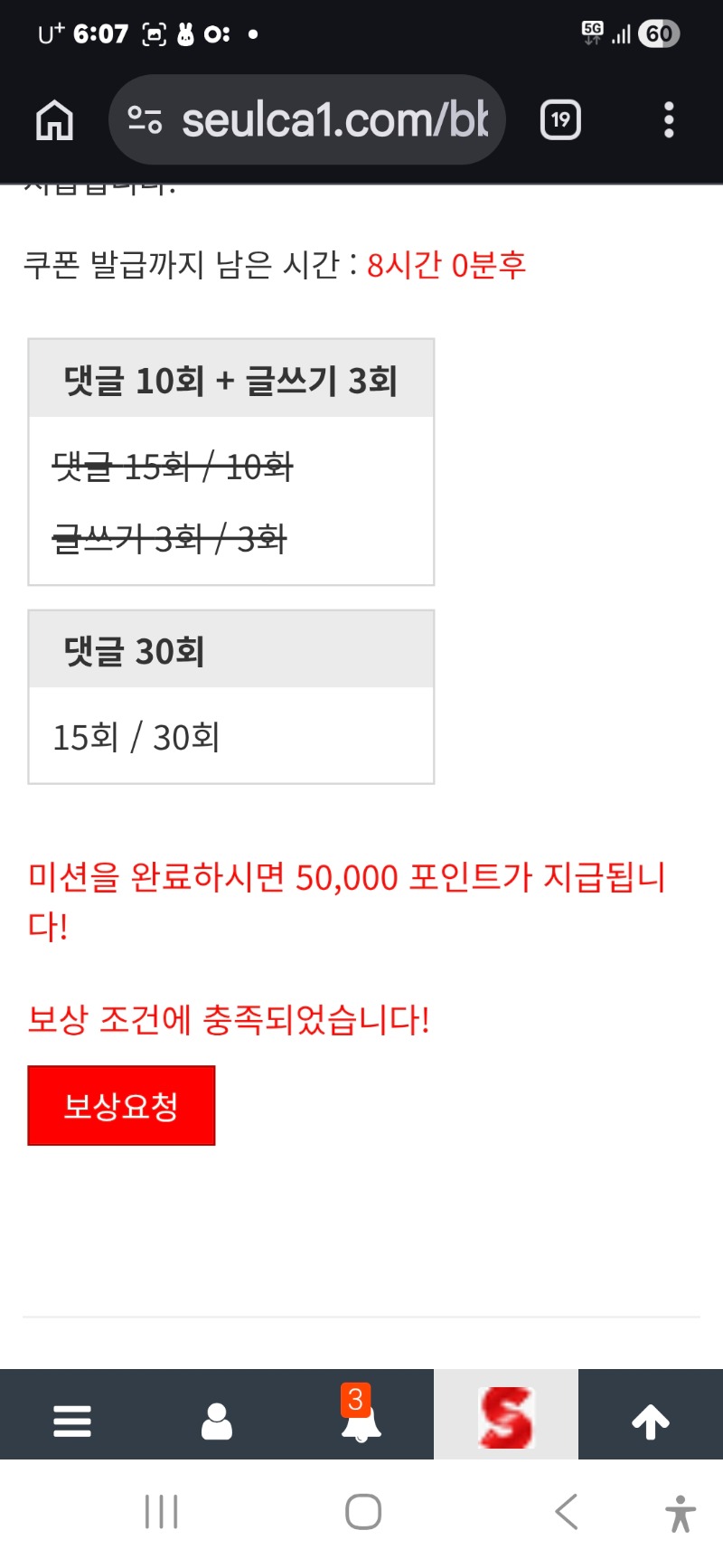723x1568 pixels.
Task: Show recent apps from the navigation bar
Action: 162,1511
